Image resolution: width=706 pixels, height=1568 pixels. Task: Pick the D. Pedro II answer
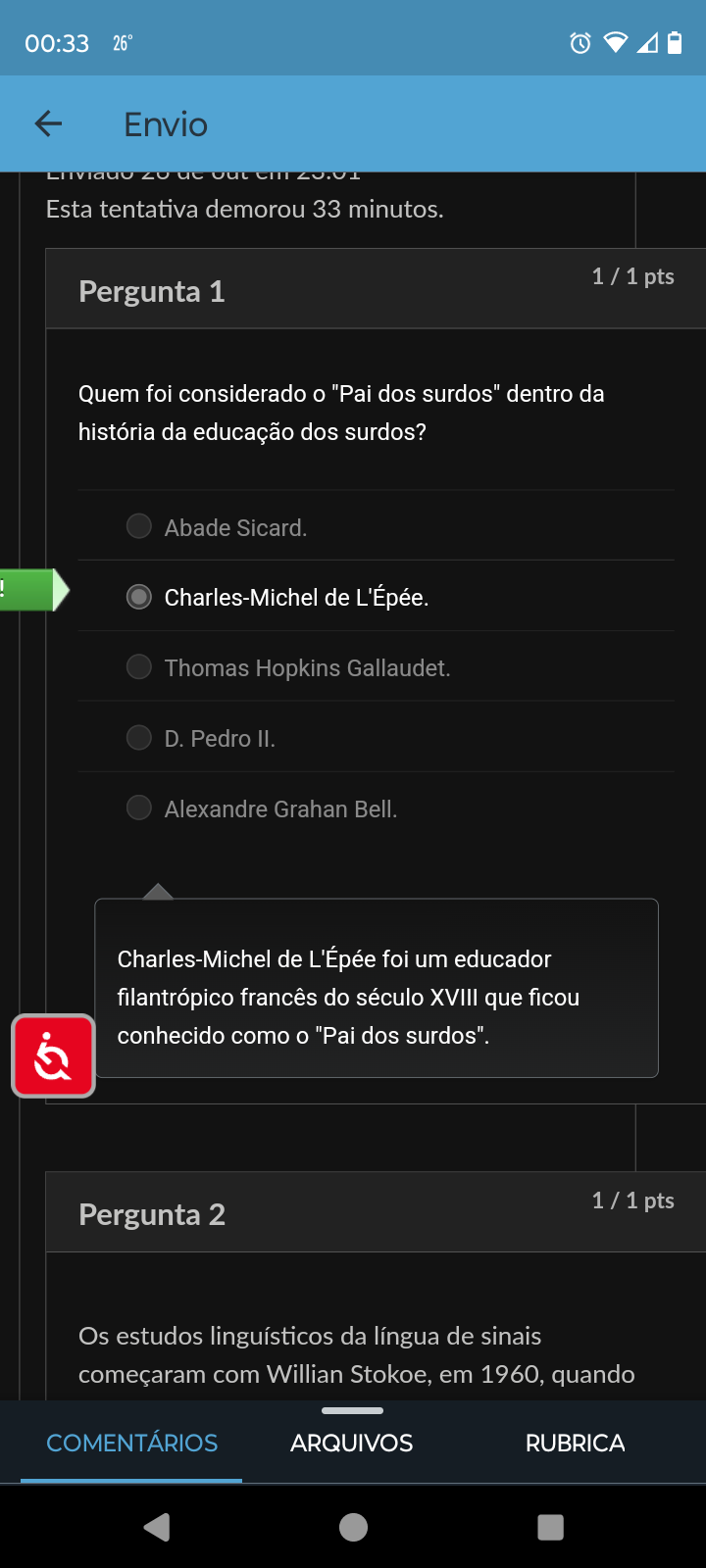pos(139,738)
